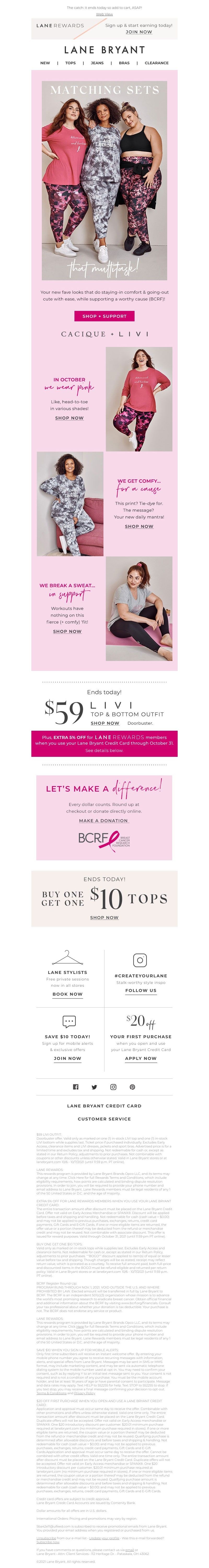The width and height of the screenshot is (209, 1568).
Task: Tap FOLLOW US under #CreateYourLane
Action: coord(141,990)
